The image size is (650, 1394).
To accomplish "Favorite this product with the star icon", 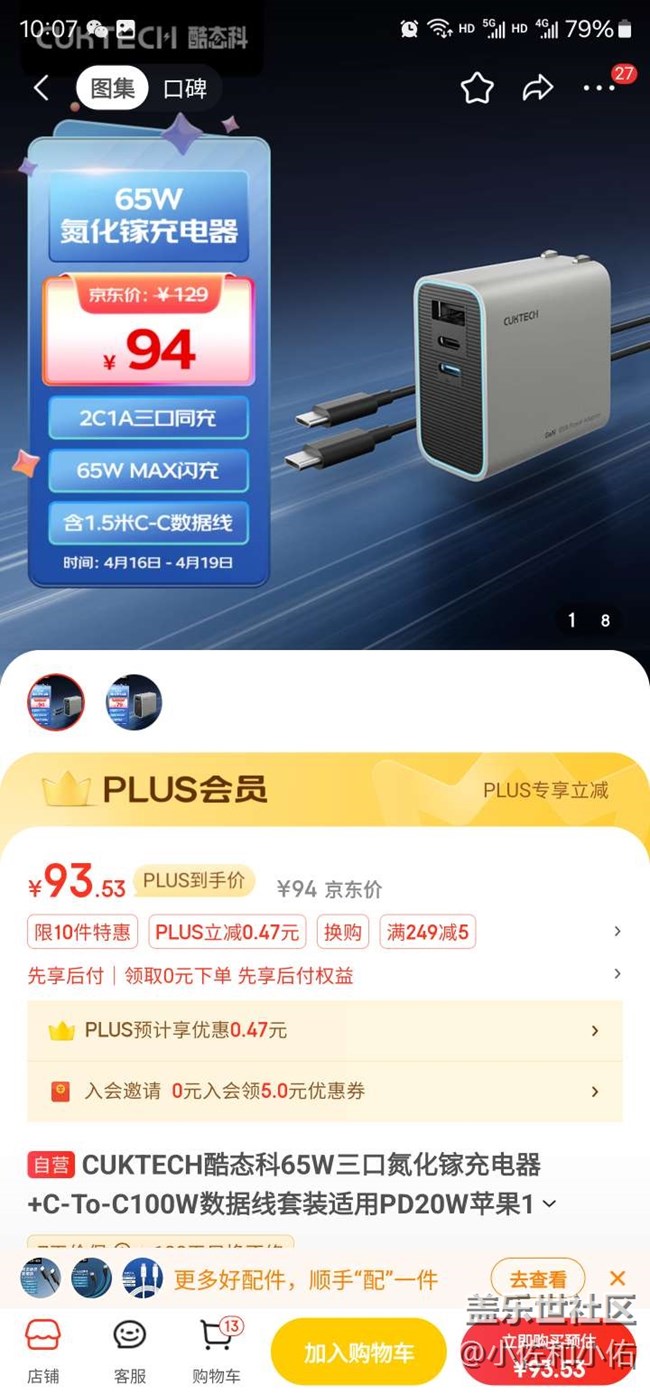I will (x=477, y=88).
